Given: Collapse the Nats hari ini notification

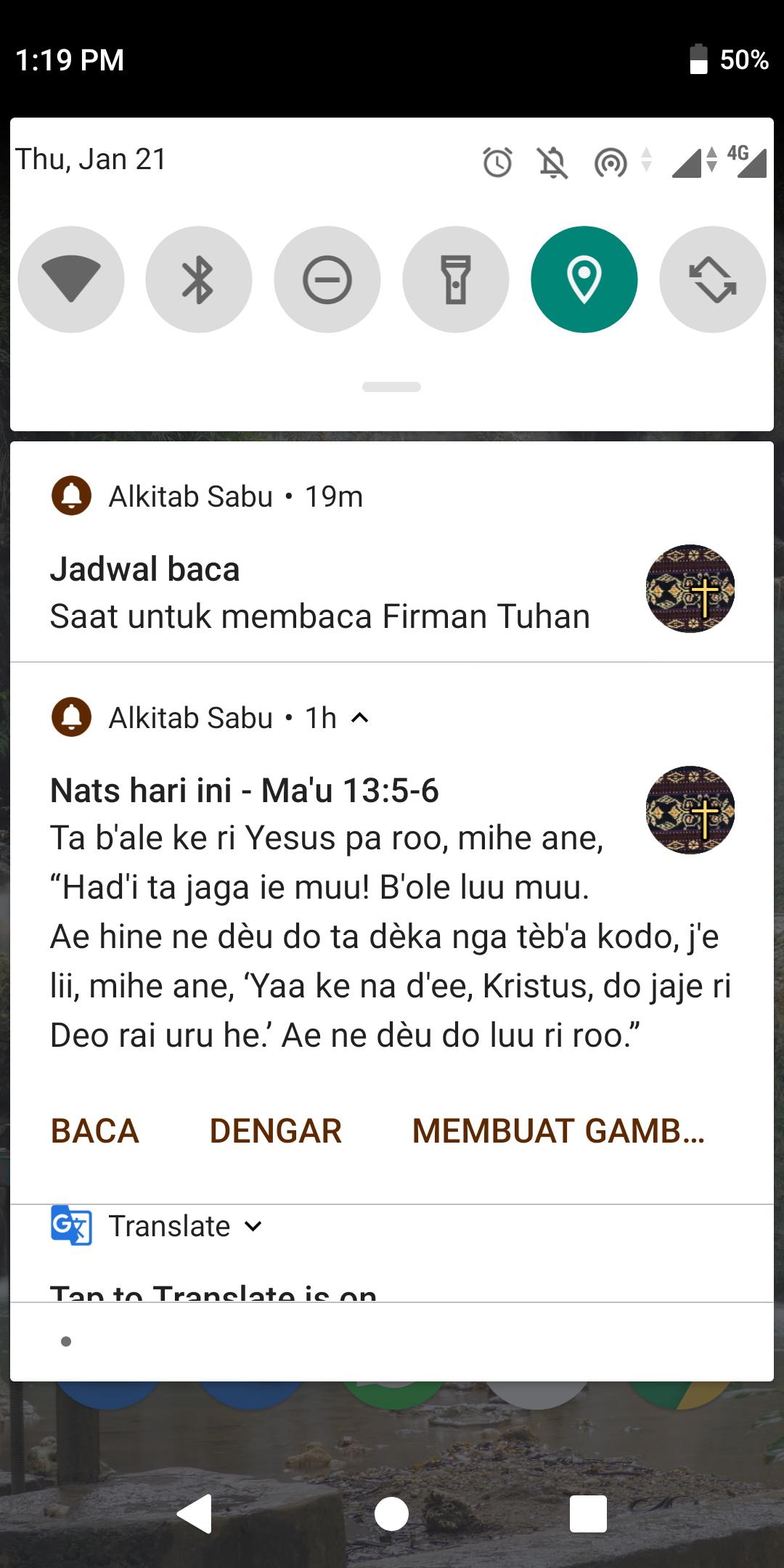Looking at the screenshot, I should [x=360, y=718].
